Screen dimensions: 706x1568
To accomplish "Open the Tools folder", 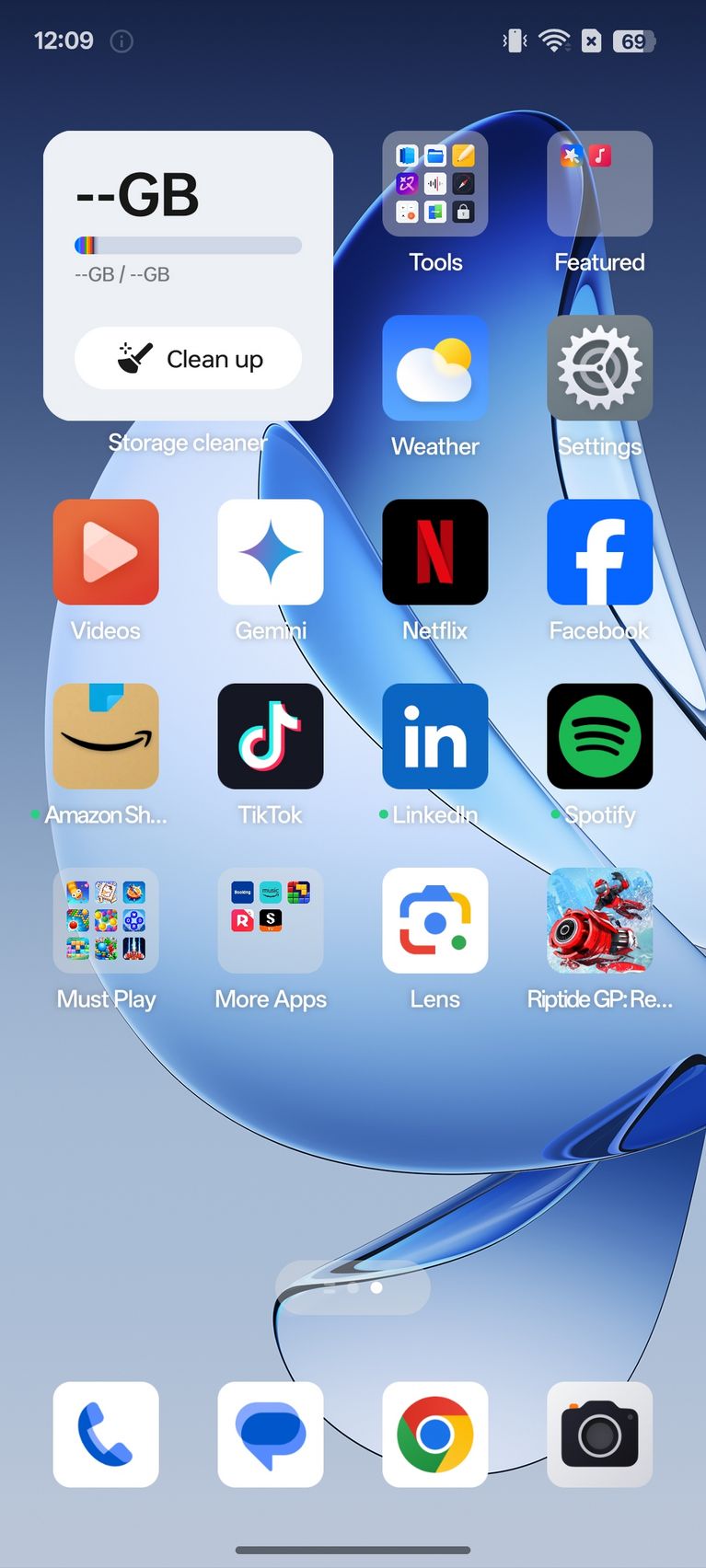I will click(x=435, y=184).
